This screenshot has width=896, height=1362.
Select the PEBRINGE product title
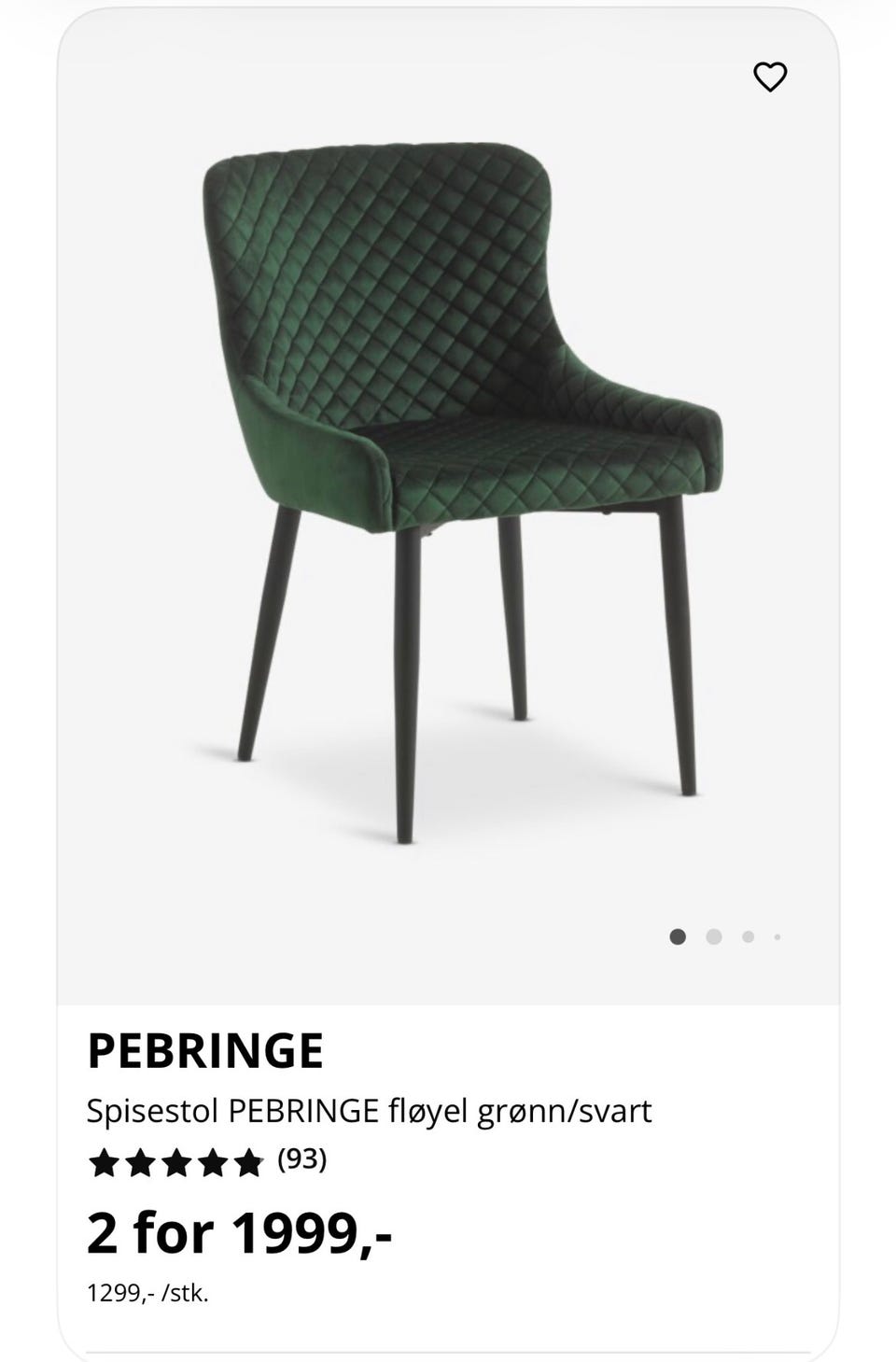(207, 1051)
